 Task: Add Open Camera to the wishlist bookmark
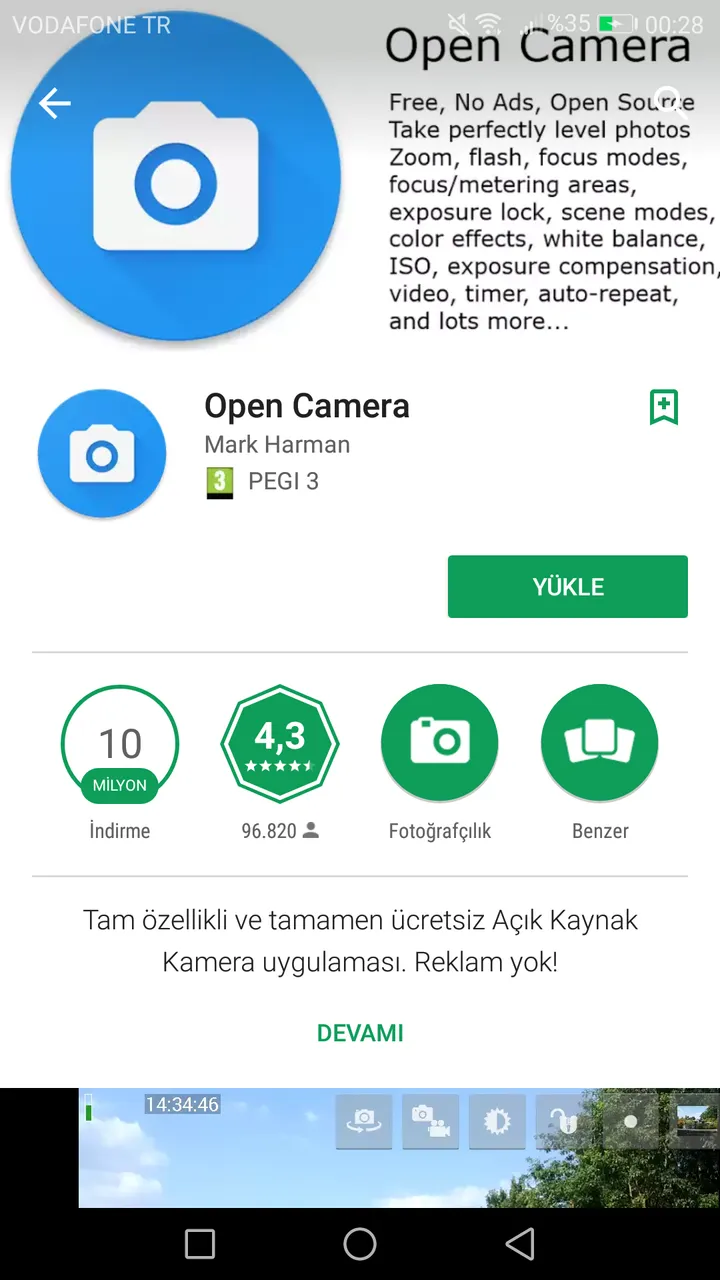coord(664,407)
